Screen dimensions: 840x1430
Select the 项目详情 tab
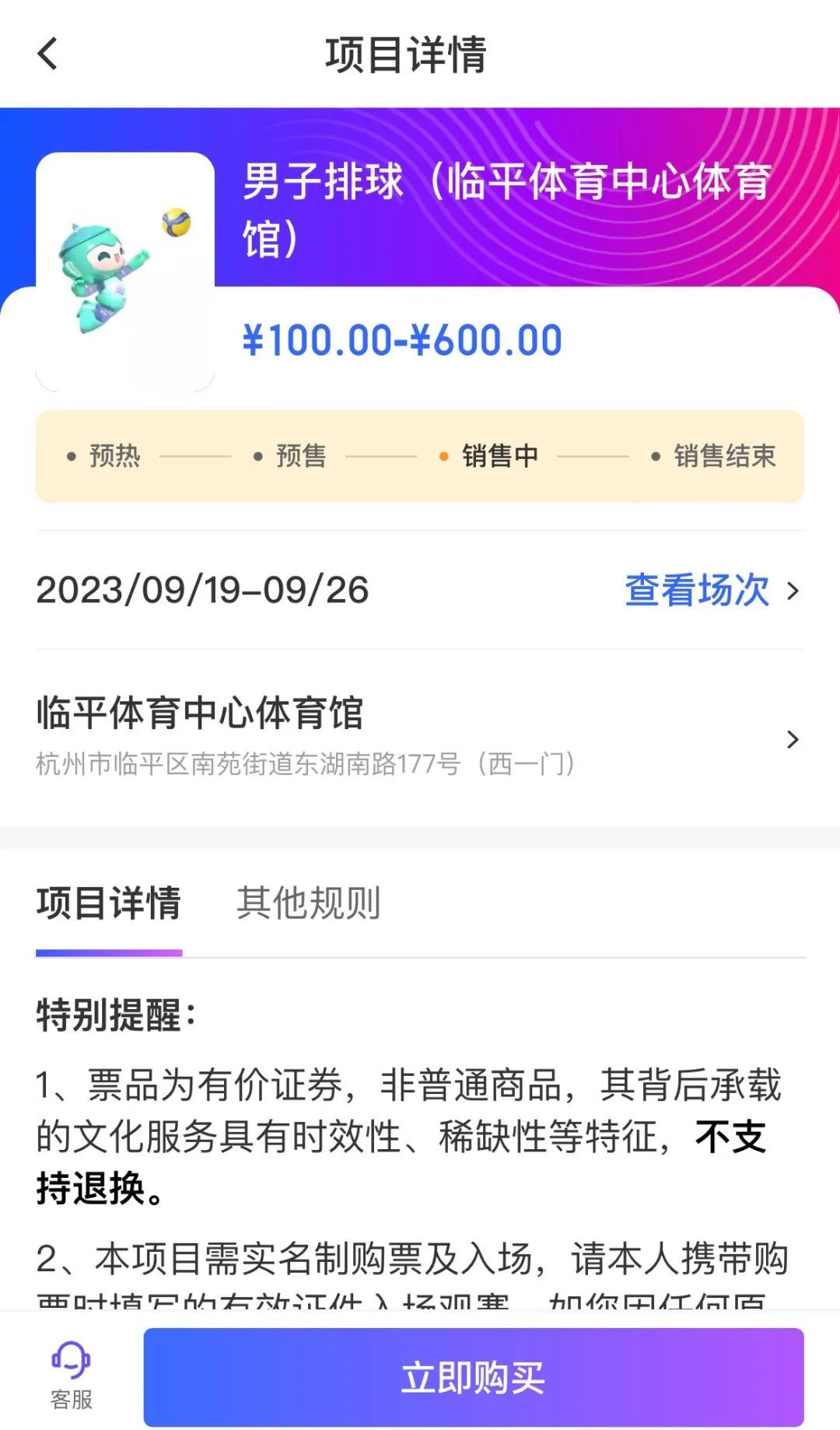tap(109, 903)
